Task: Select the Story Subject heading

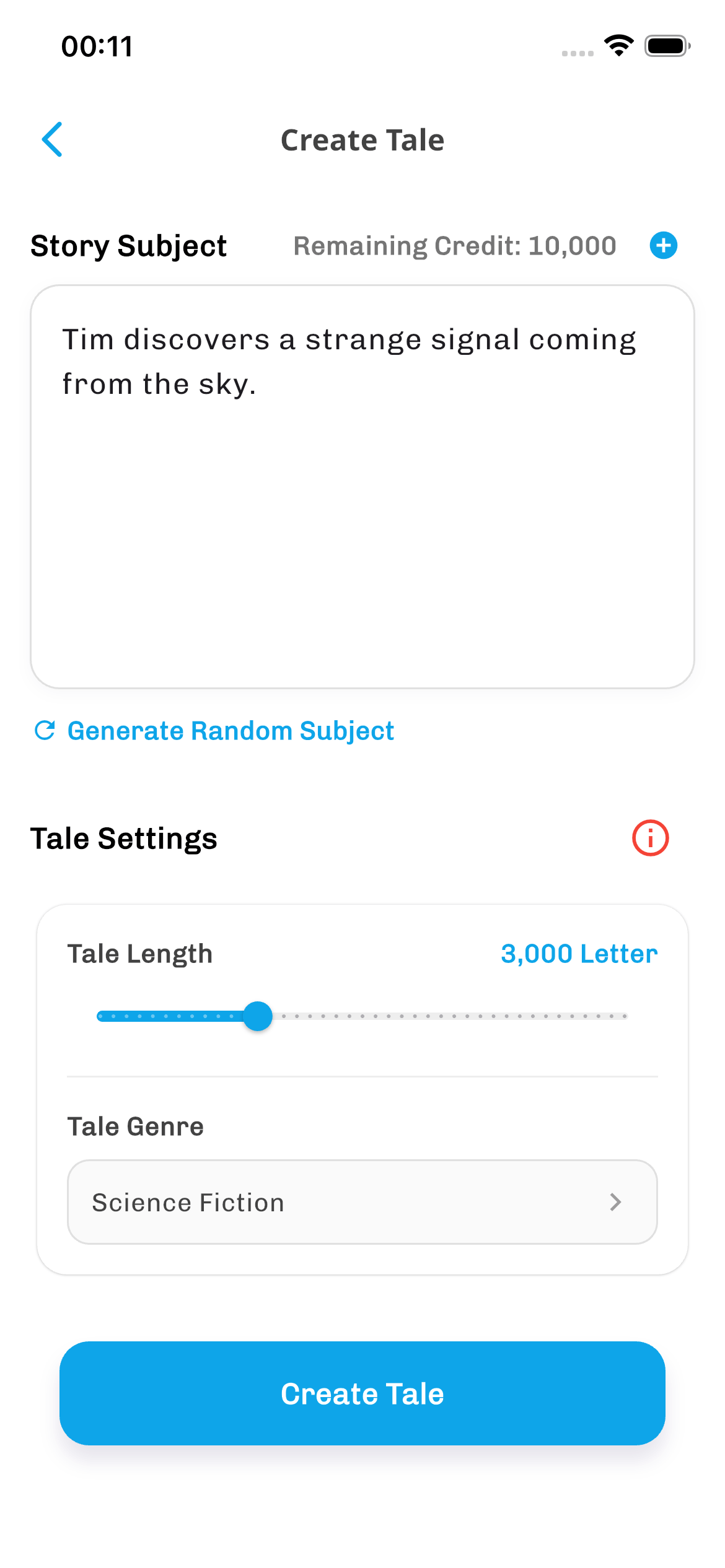Action: click(128, 245)
